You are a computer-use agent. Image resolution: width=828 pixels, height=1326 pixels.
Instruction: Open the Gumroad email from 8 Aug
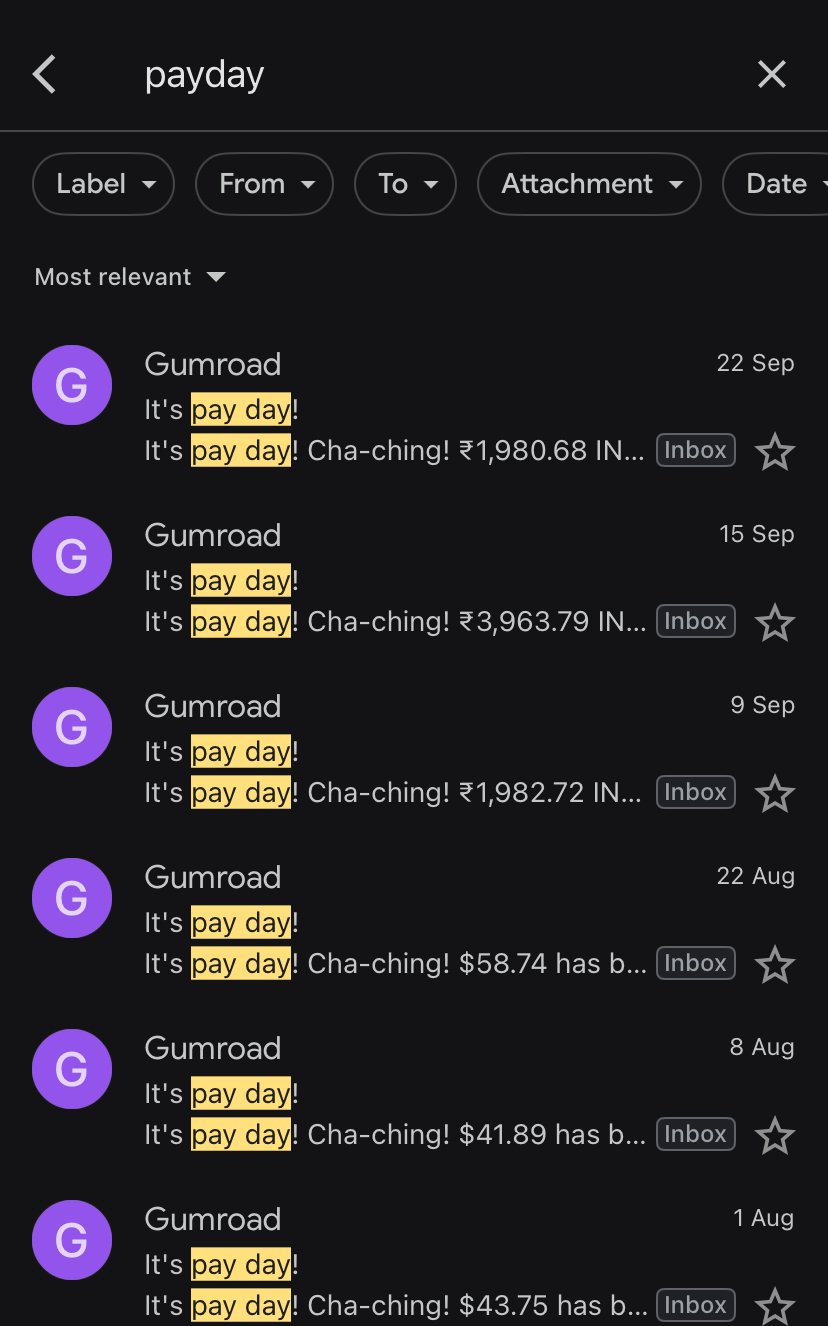[400, 1091]
